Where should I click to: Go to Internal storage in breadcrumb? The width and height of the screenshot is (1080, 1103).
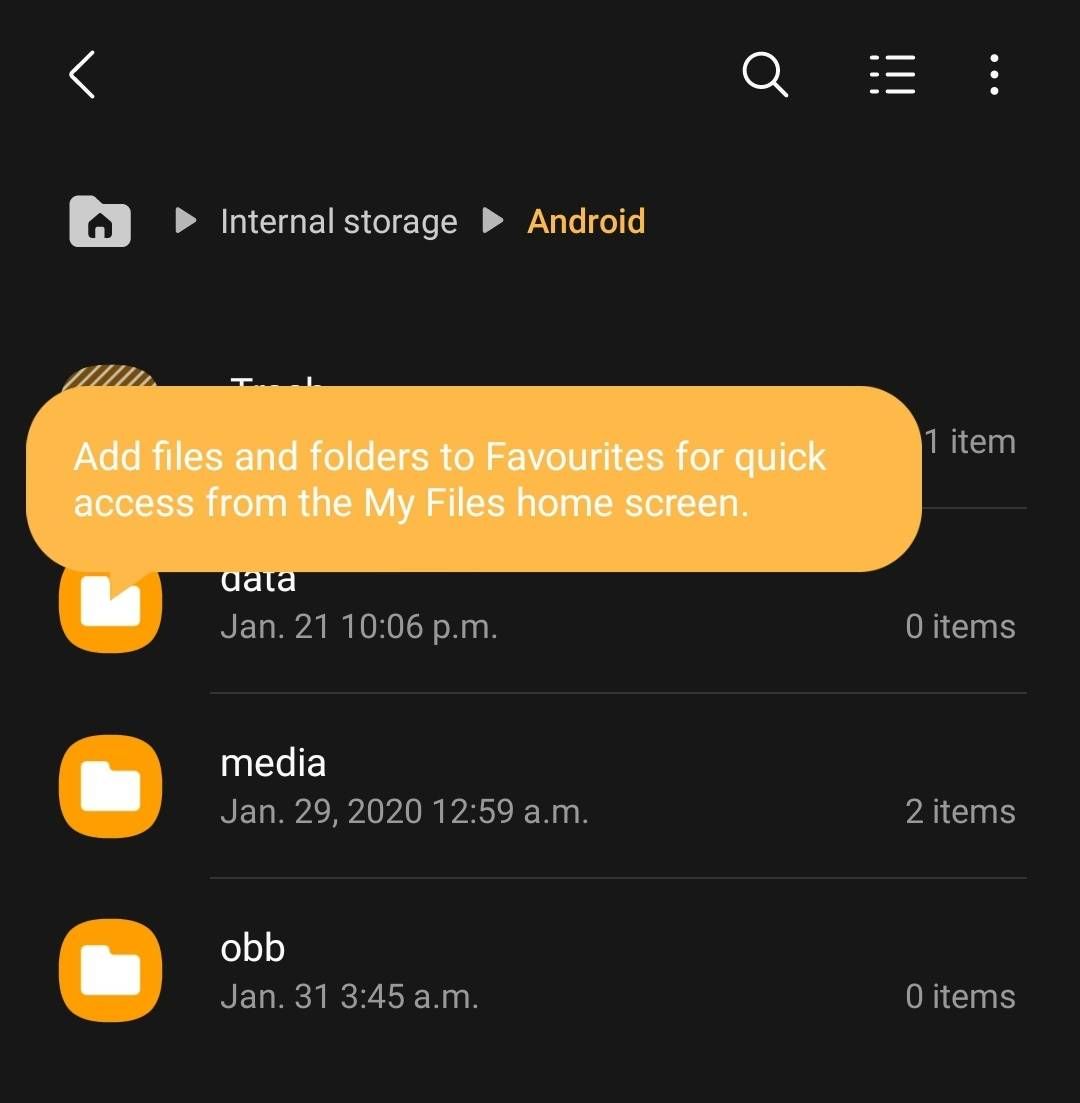coord(338,221)
